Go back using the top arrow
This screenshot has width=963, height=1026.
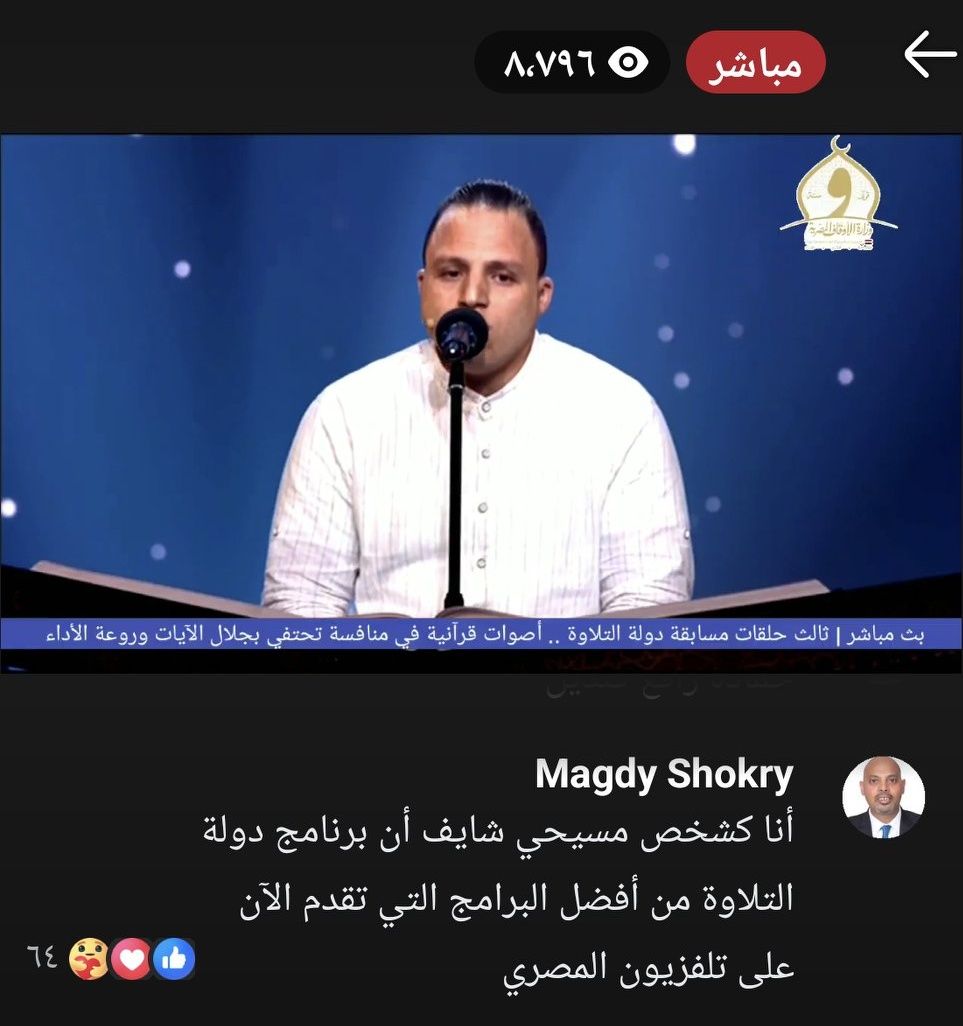coord(929,57)
